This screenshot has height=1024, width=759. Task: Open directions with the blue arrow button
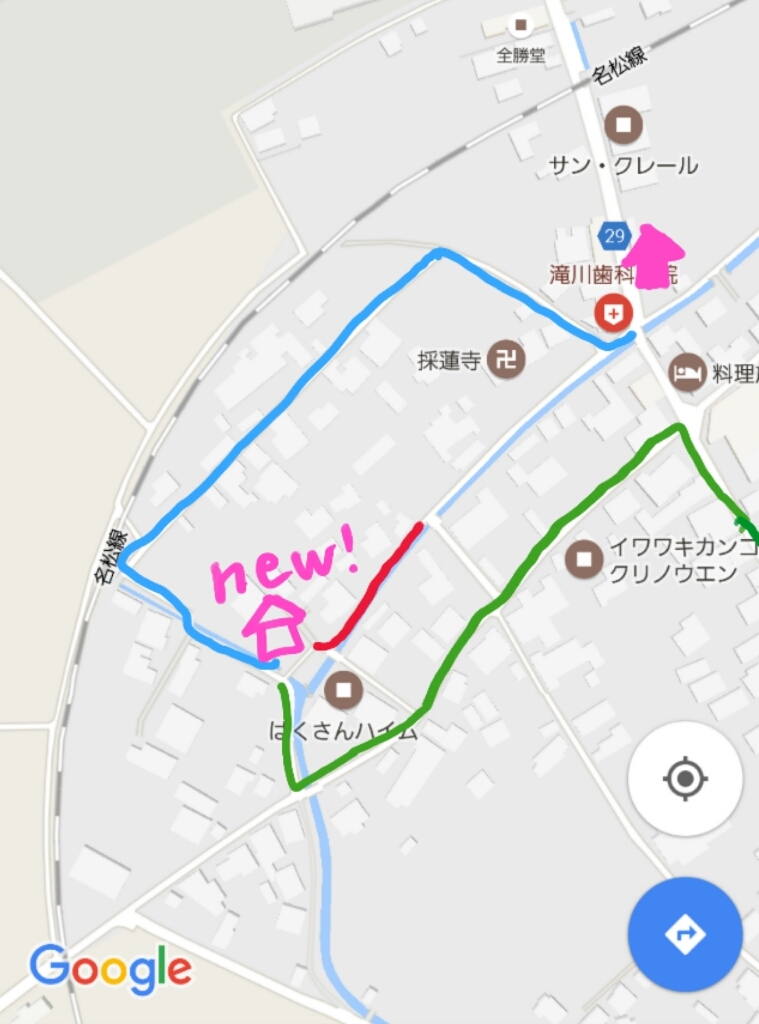coord(685,934)
